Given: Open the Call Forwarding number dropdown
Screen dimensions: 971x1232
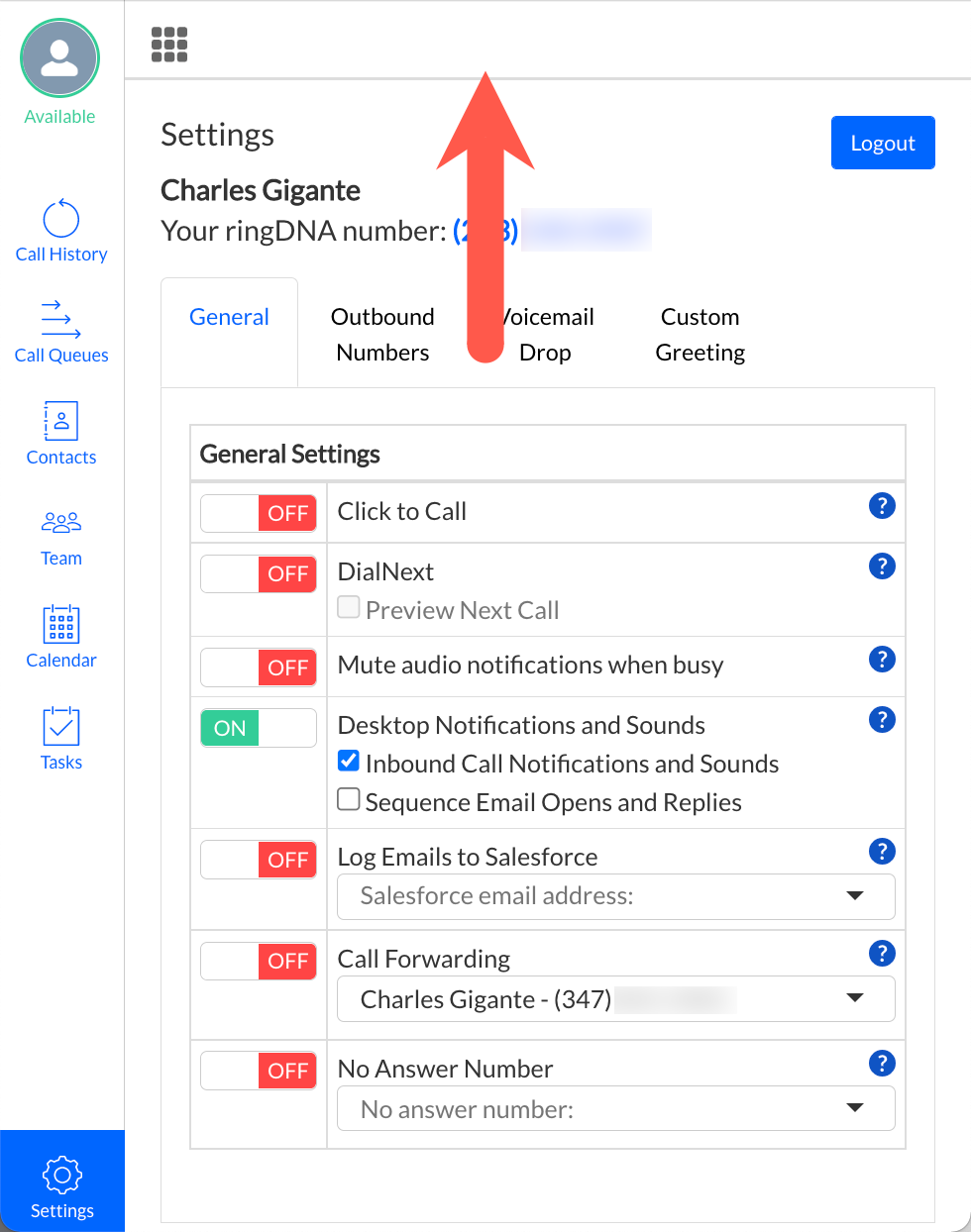Looking at the screenshot, I should click(x=615, y=998).
